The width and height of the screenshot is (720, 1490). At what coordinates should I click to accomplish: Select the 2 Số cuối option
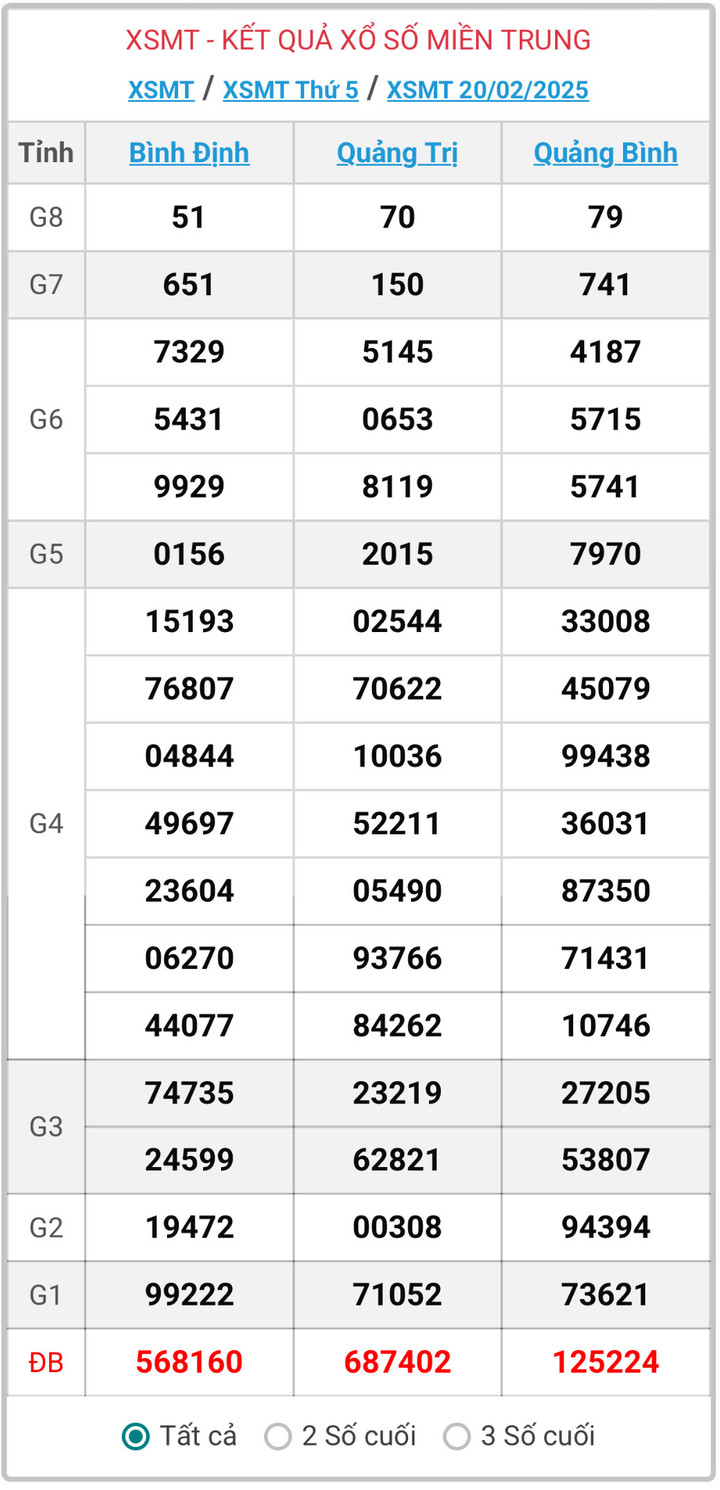tap(278, 1436)
